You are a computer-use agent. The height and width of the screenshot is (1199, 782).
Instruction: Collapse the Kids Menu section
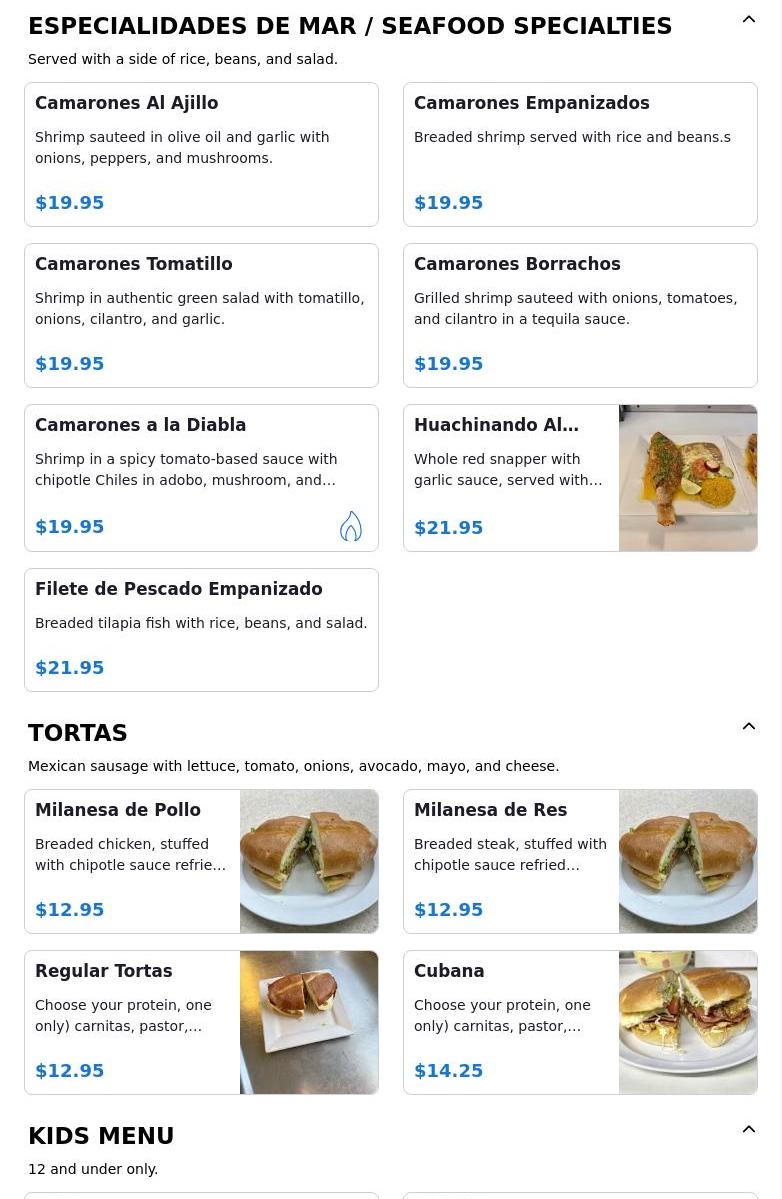coord(748,1130)
